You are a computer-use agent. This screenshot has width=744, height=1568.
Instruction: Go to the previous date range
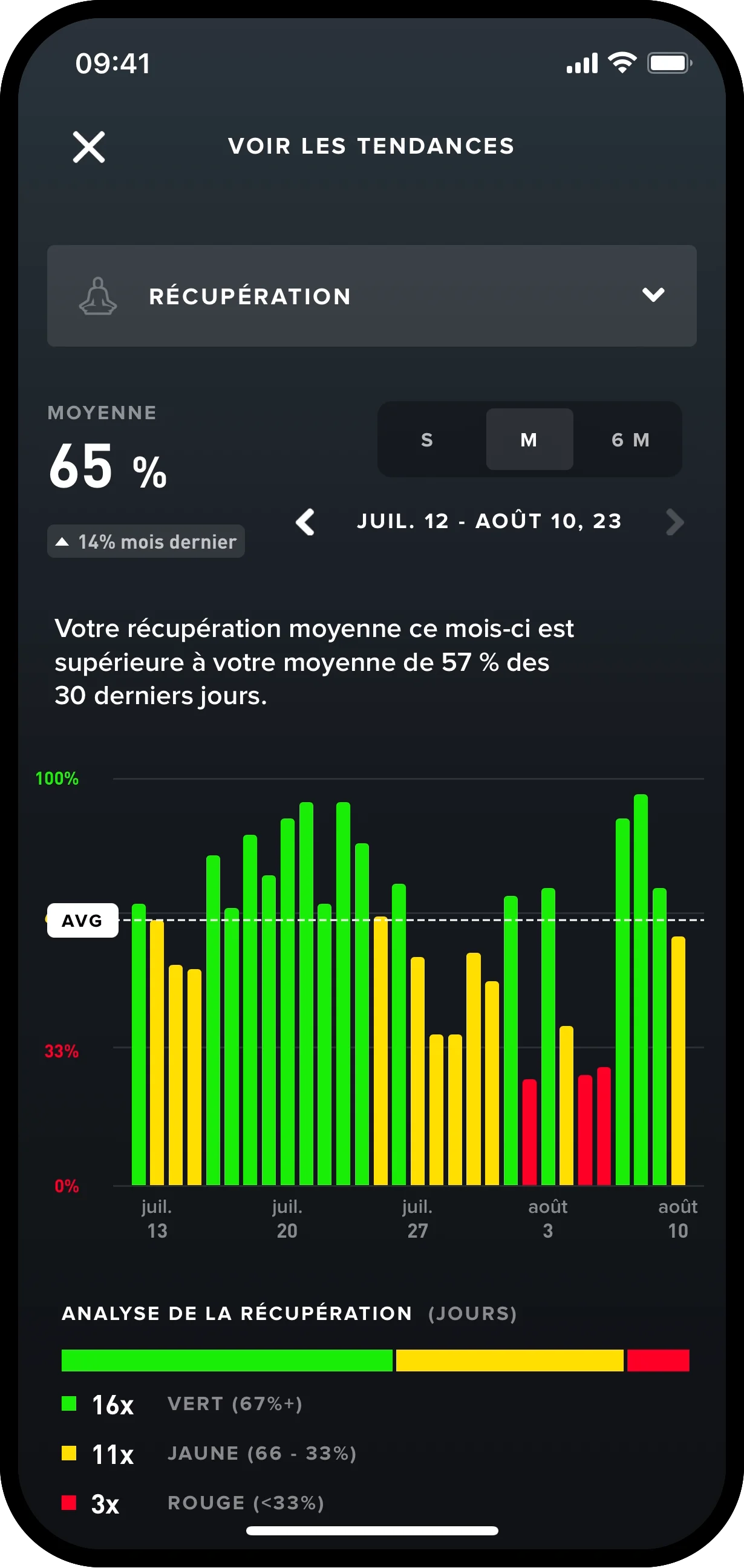(305, 522)
